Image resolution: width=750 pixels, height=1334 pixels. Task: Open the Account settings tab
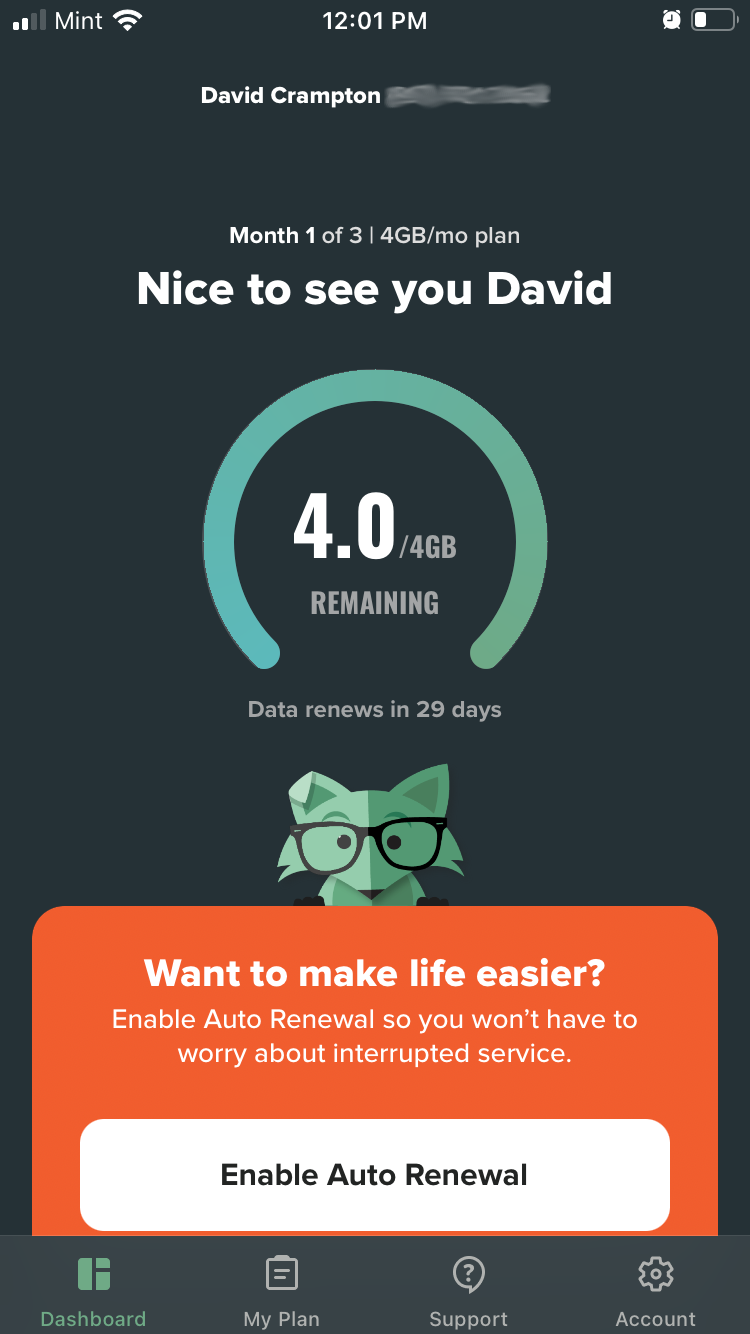[x=656, y=1291]
